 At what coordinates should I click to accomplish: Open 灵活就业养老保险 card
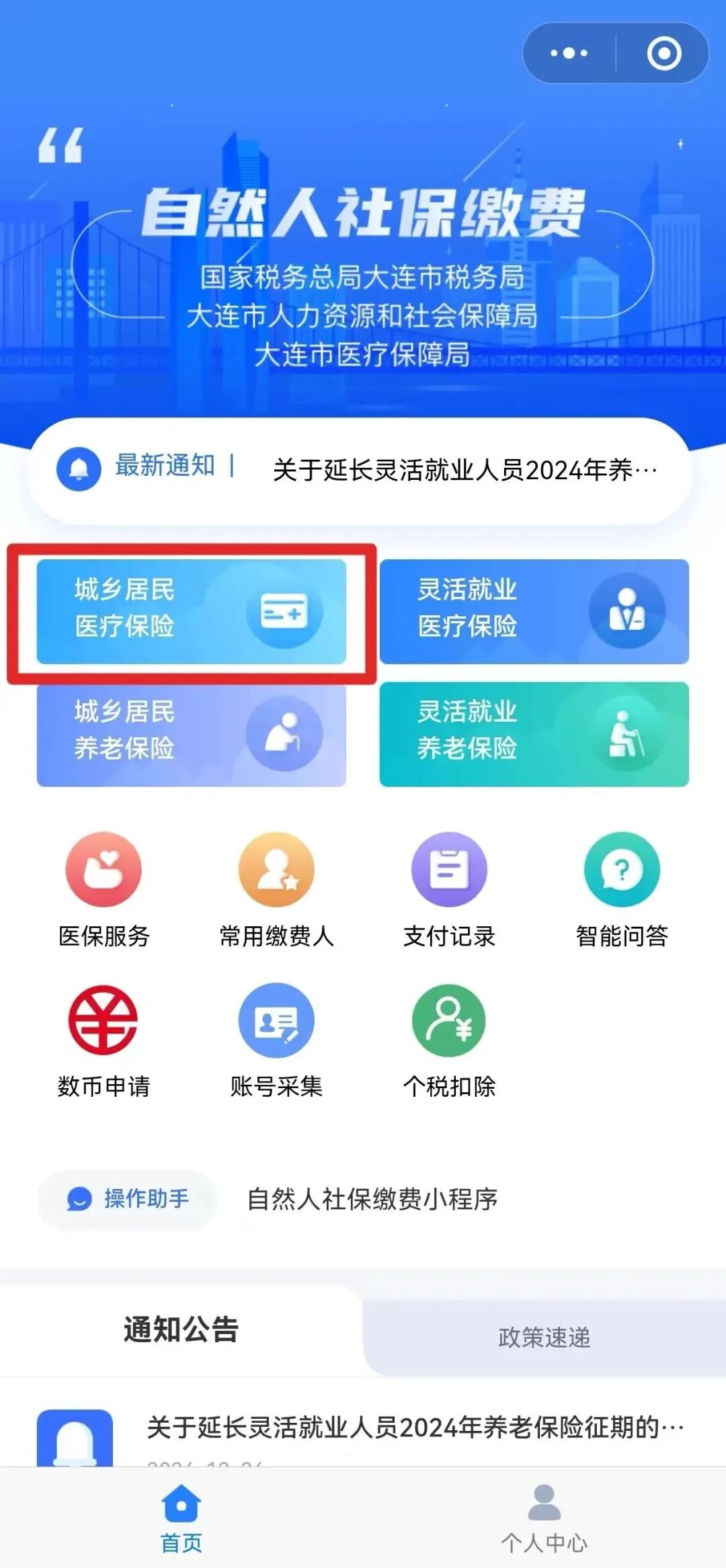click(x=534, y=733)
